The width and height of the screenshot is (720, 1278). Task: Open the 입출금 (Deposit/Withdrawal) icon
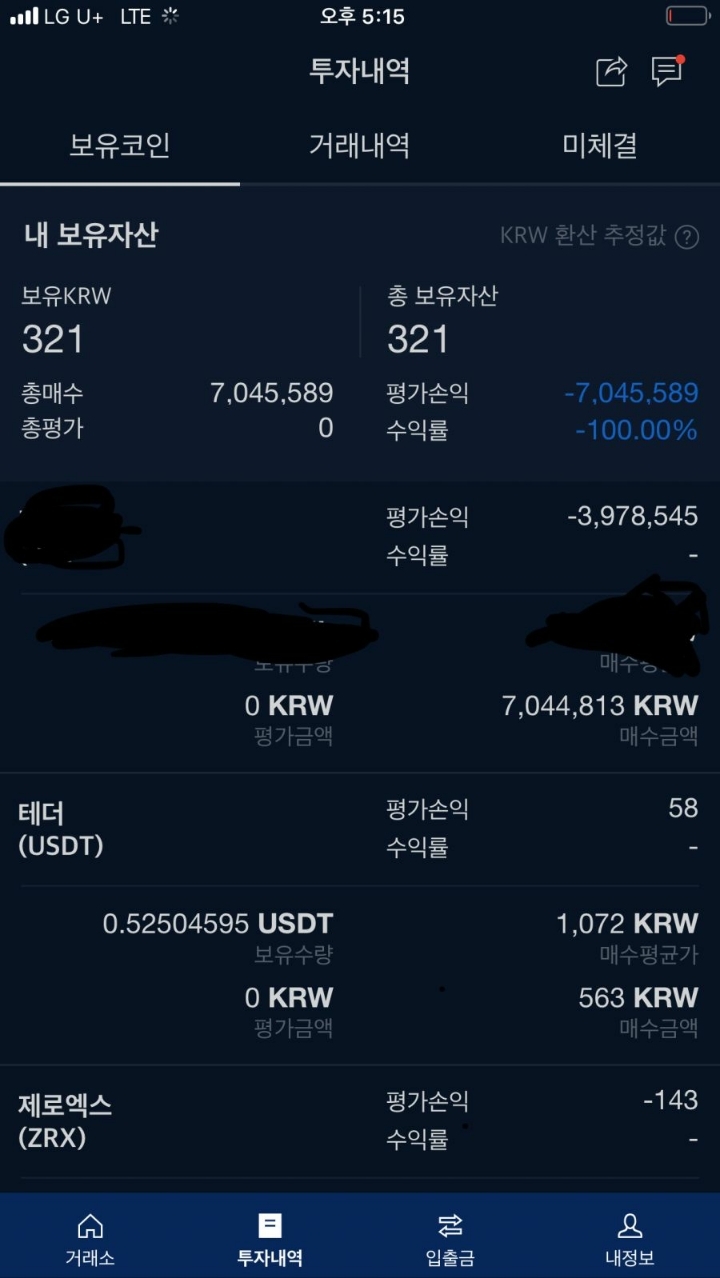coord(449,1237)
